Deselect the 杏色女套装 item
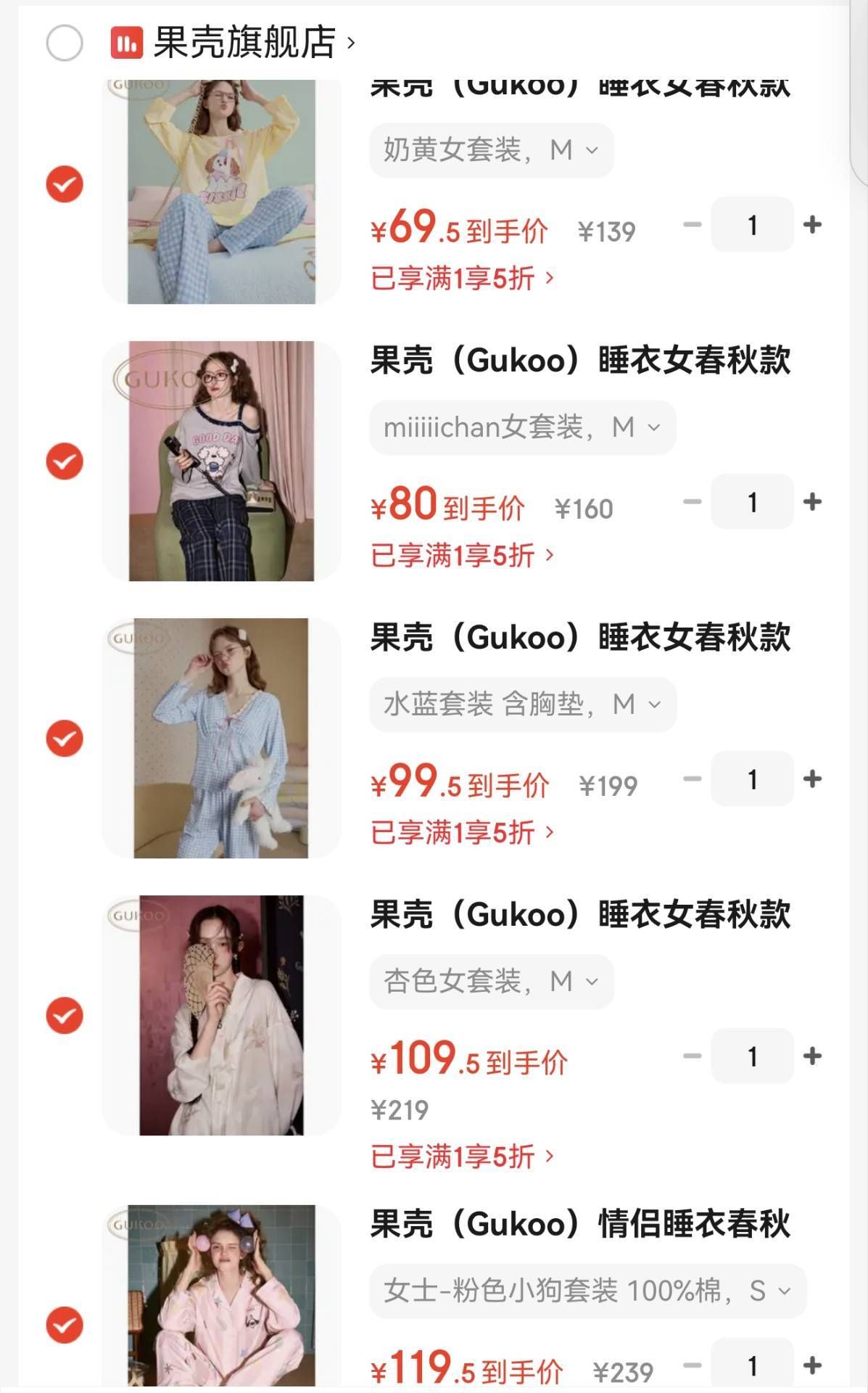The height and width of the screenshot is (1393, 868). [65, 1016]
